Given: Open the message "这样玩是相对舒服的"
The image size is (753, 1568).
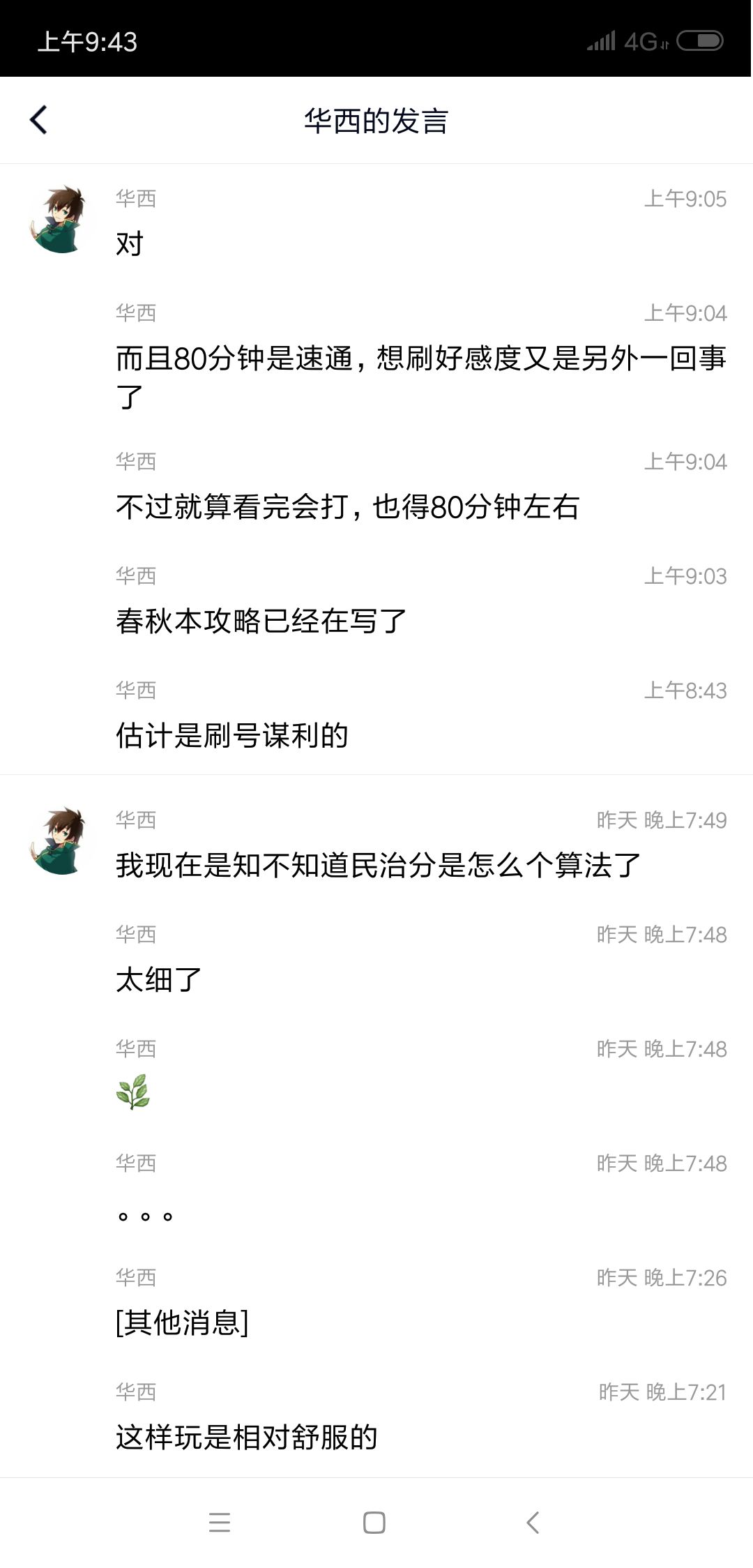Looking at the screenshot, I should pyautogui.click(x=246, y=1437).
